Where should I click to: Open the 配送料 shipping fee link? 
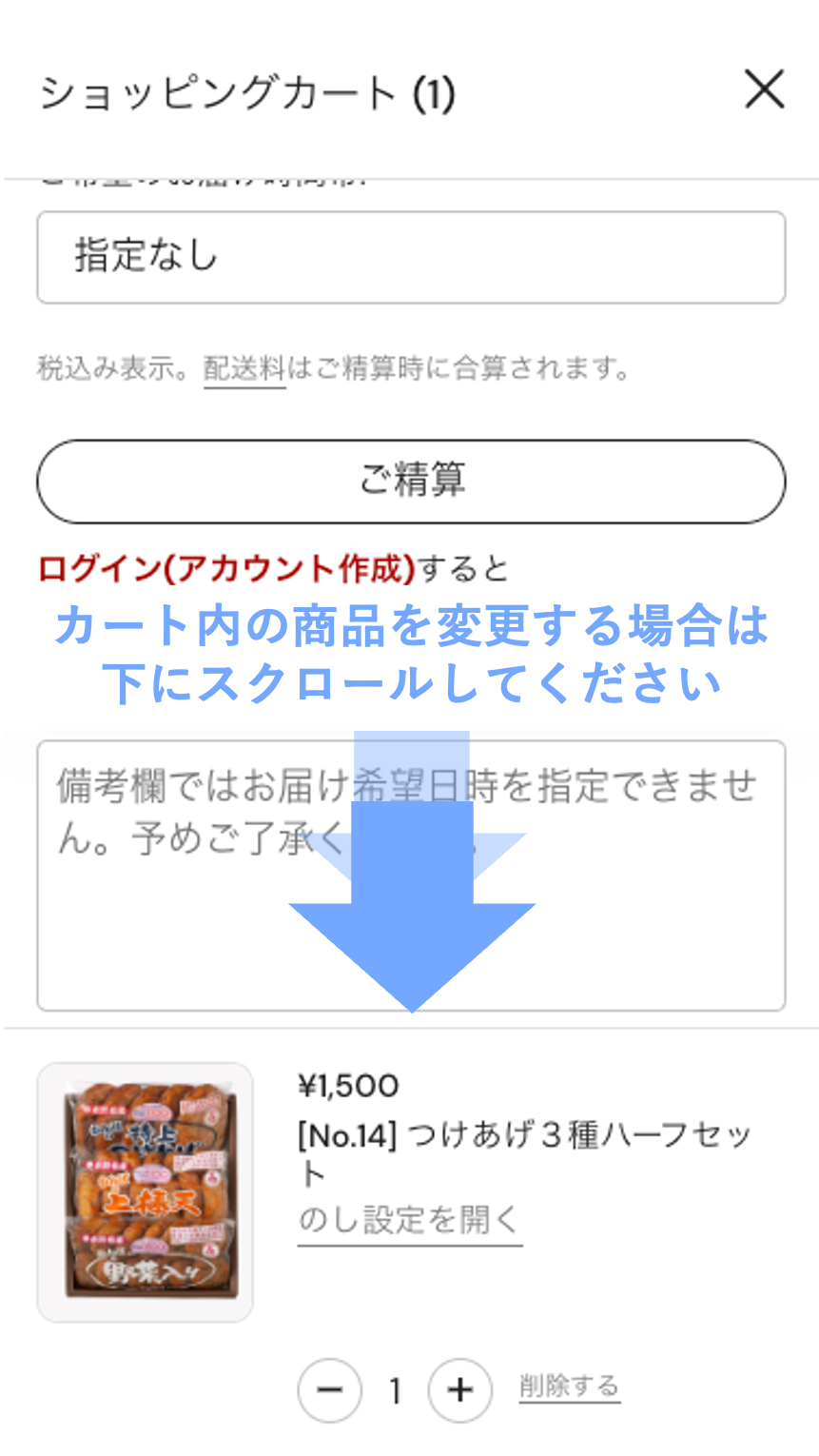(x=244, y=369)
